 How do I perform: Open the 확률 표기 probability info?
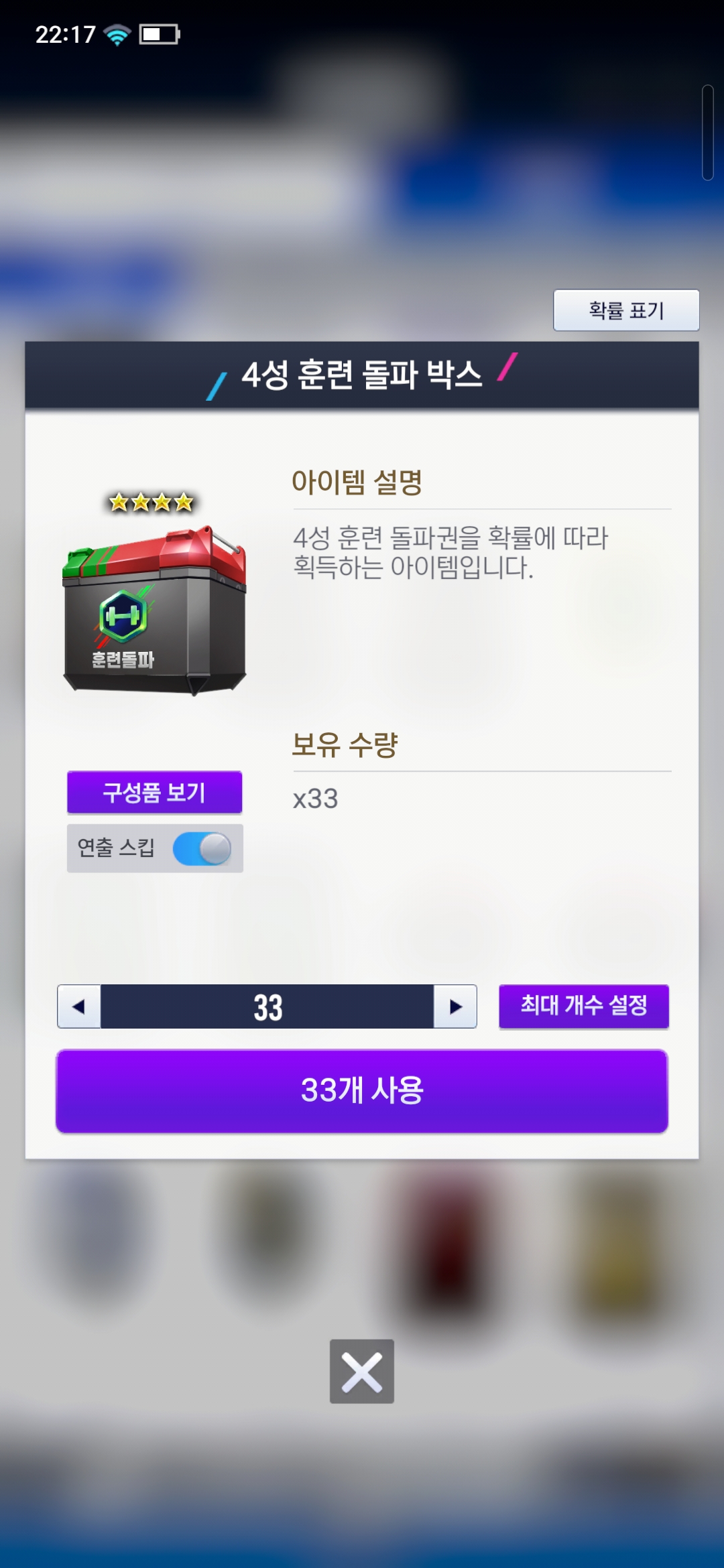[x=626, y=310]
